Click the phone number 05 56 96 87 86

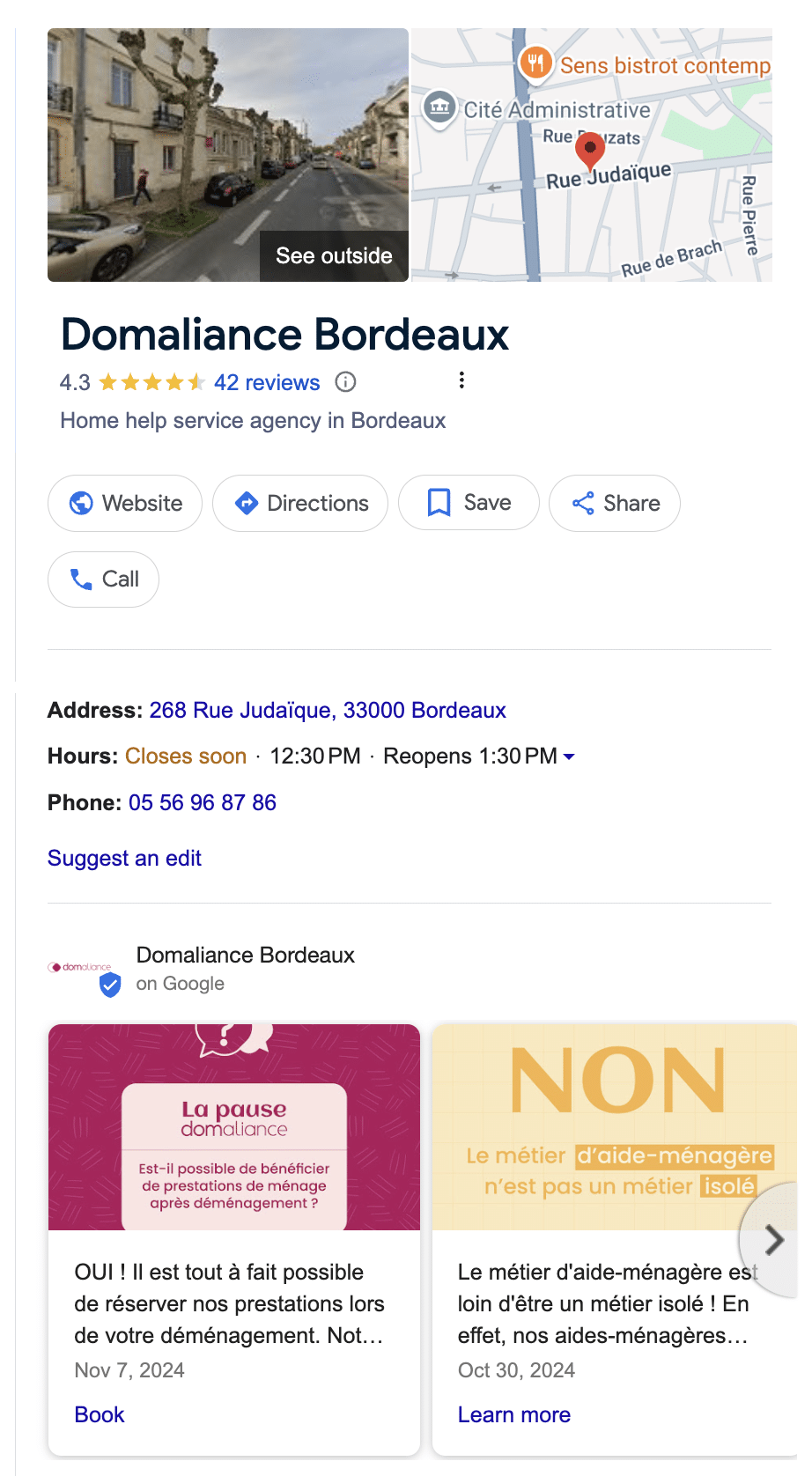[x=201, y=802]
